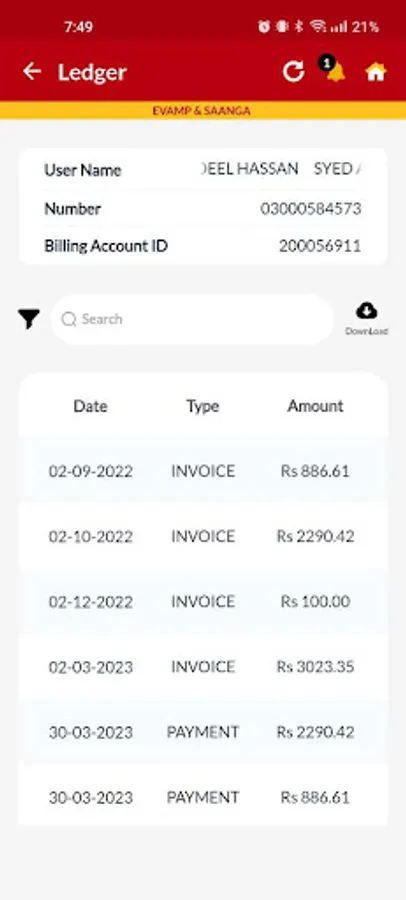Open the notifications bell
406x900 pixels.
point(333,70)
